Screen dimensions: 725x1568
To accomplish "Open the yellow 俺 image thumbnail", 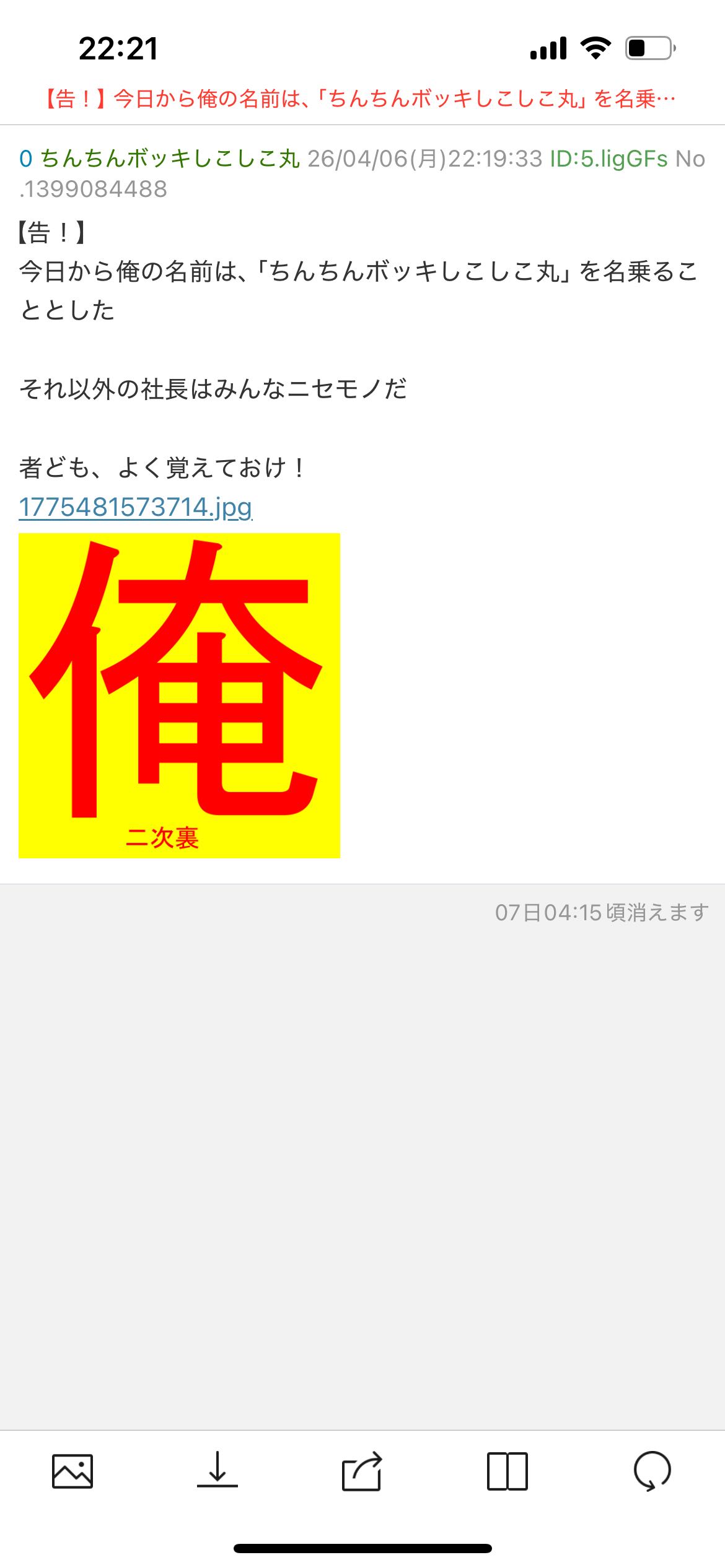I will 179,695.
